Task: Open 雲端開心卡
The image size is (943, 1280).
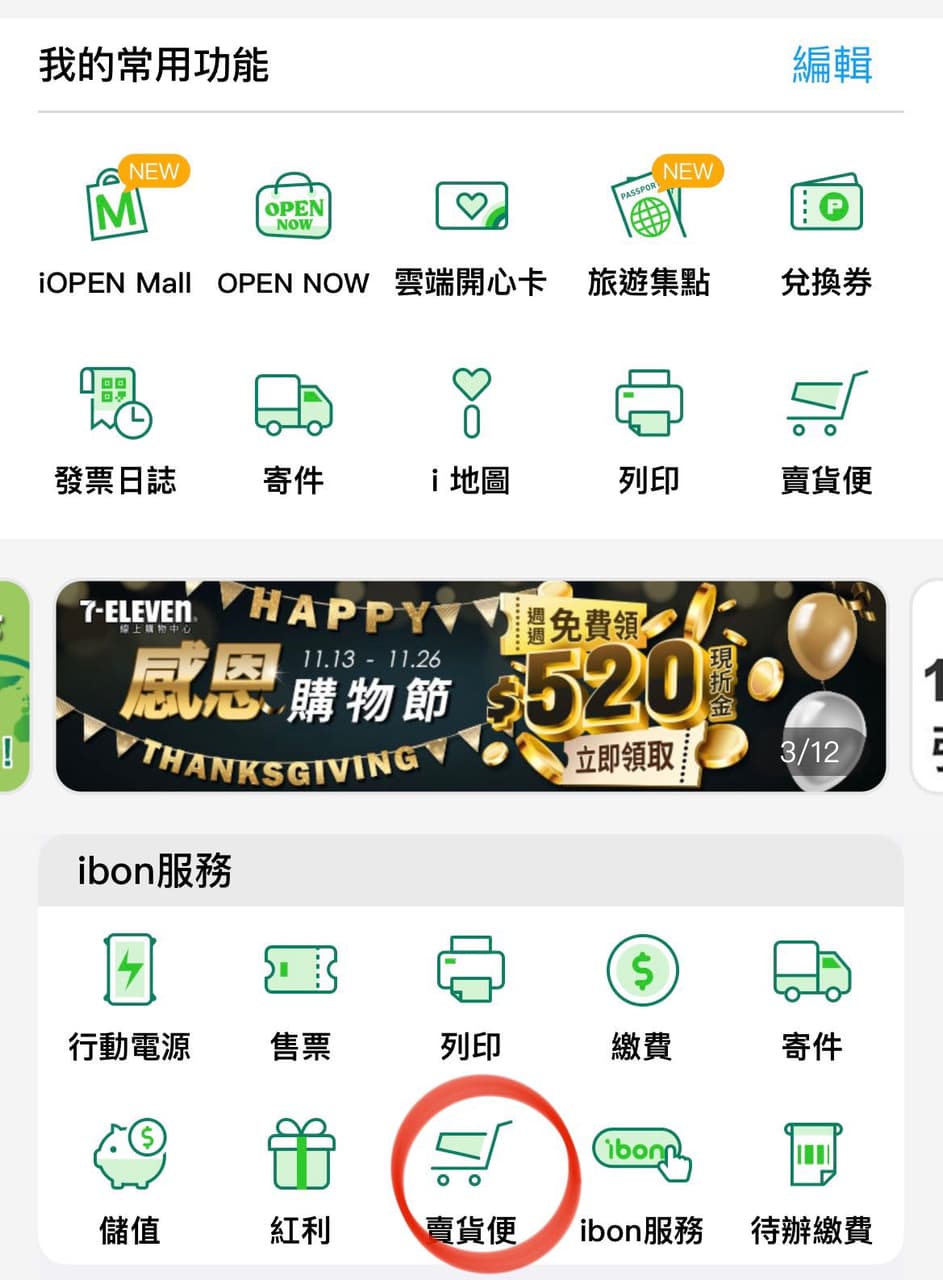Action: pyautogui.click(x=471, y=232)
